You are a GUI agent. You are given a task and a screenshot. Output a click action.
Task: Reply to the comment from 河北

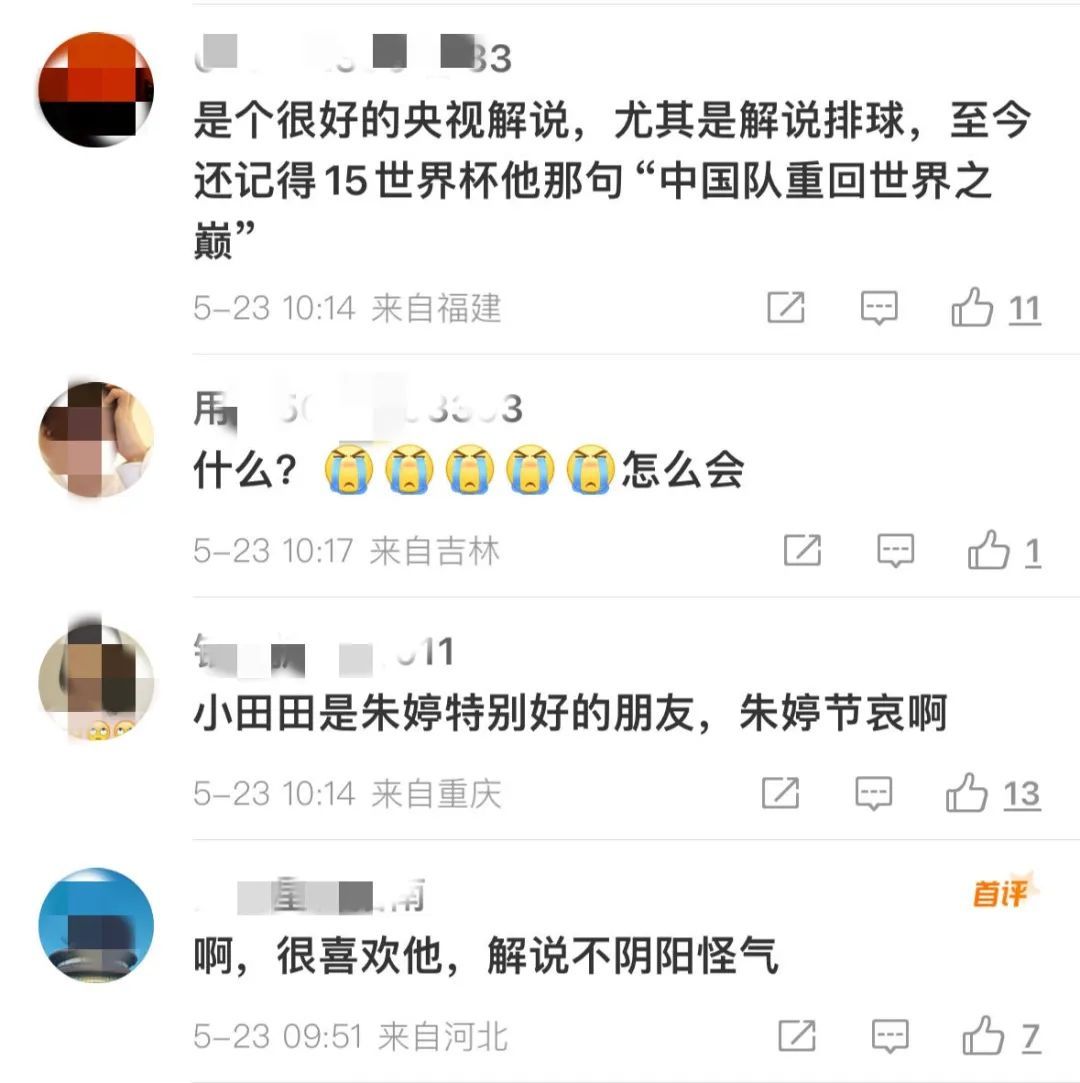[890, 1036]
